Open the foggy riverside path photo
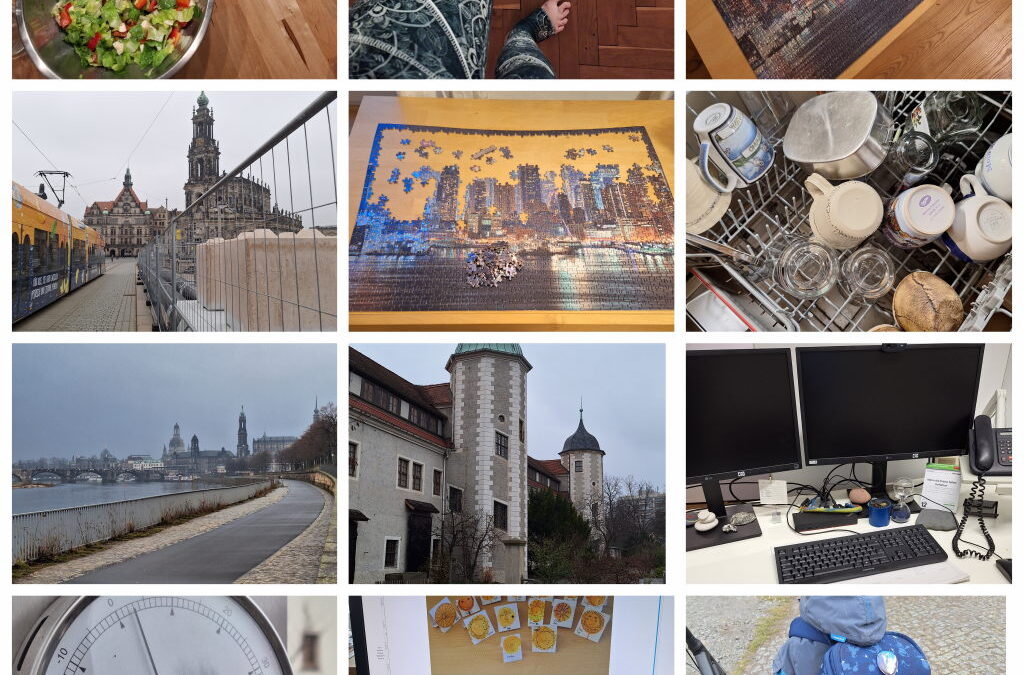The width and height of the screenshot is (1024, 675). 174,463
